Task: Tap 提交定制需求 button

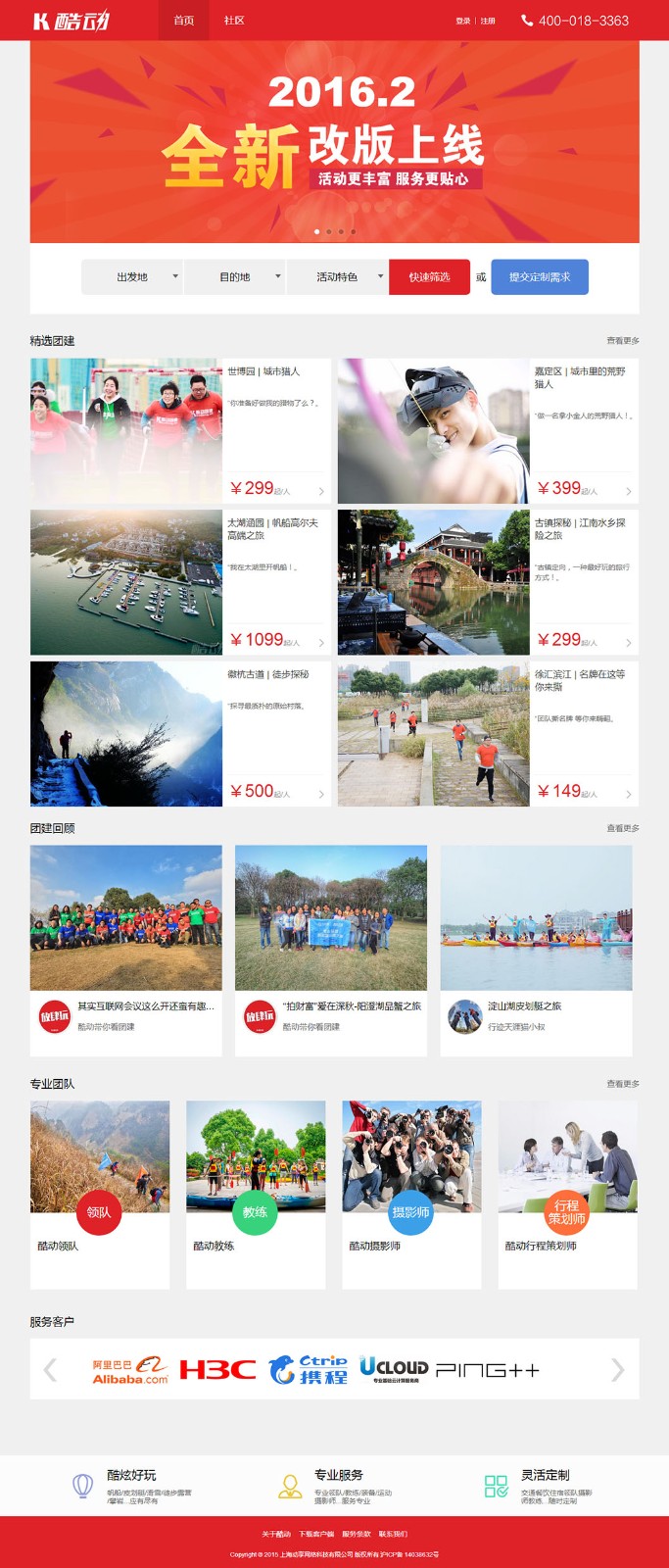Action: (539, 277)
